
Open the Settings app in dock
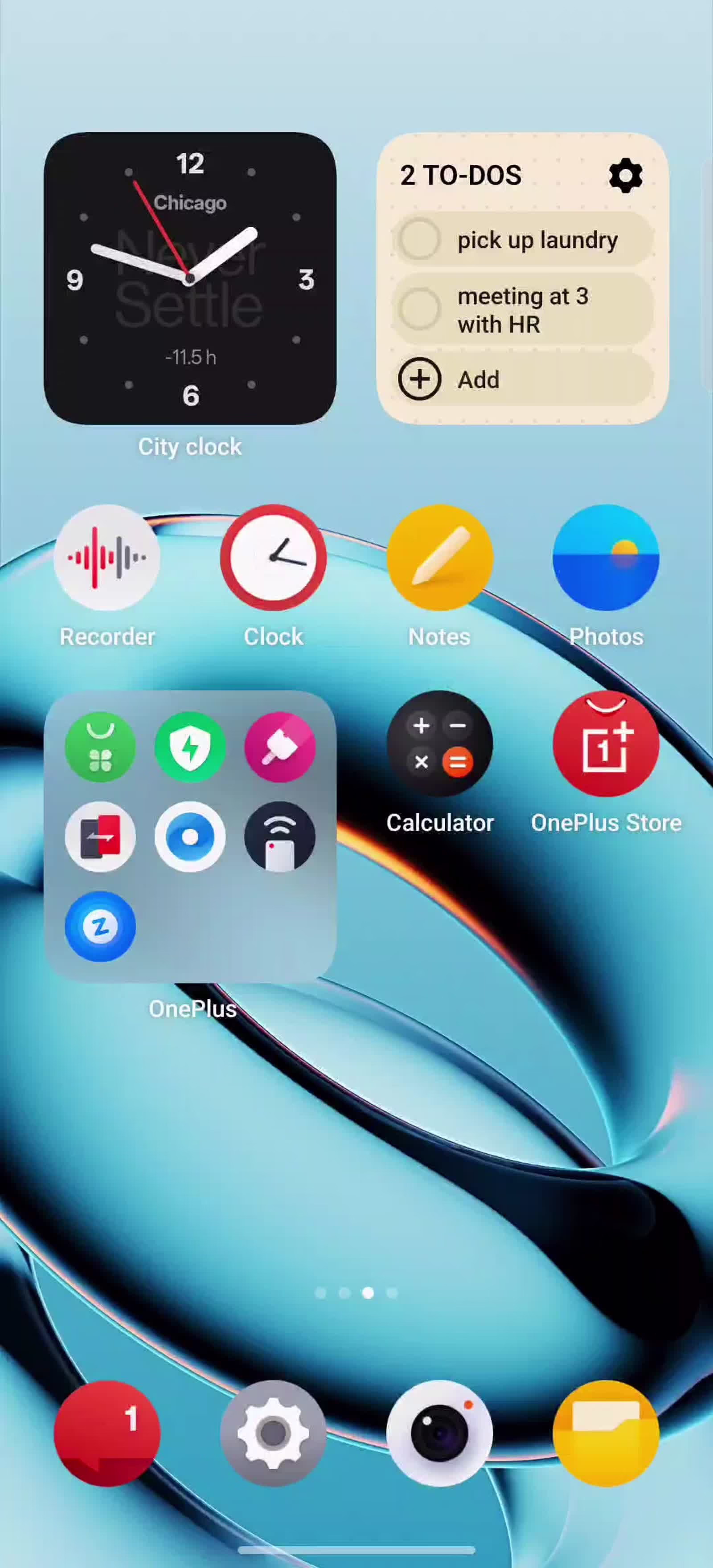click(273, 1433)
